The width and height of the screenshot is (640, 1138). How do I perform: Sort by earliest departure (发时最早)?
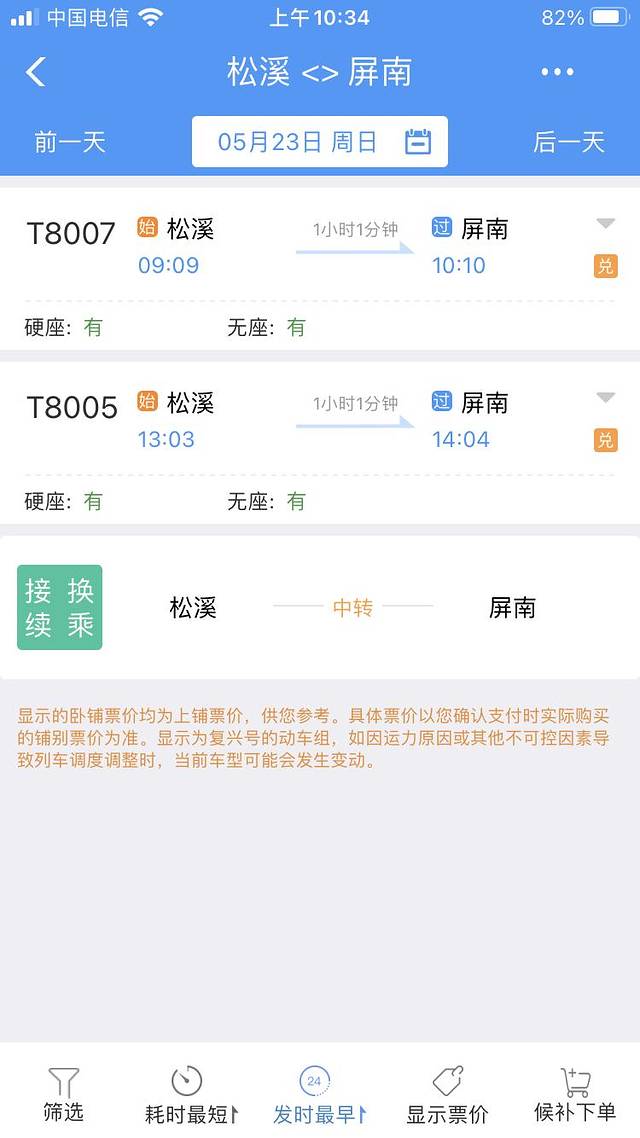(318, 1095)
